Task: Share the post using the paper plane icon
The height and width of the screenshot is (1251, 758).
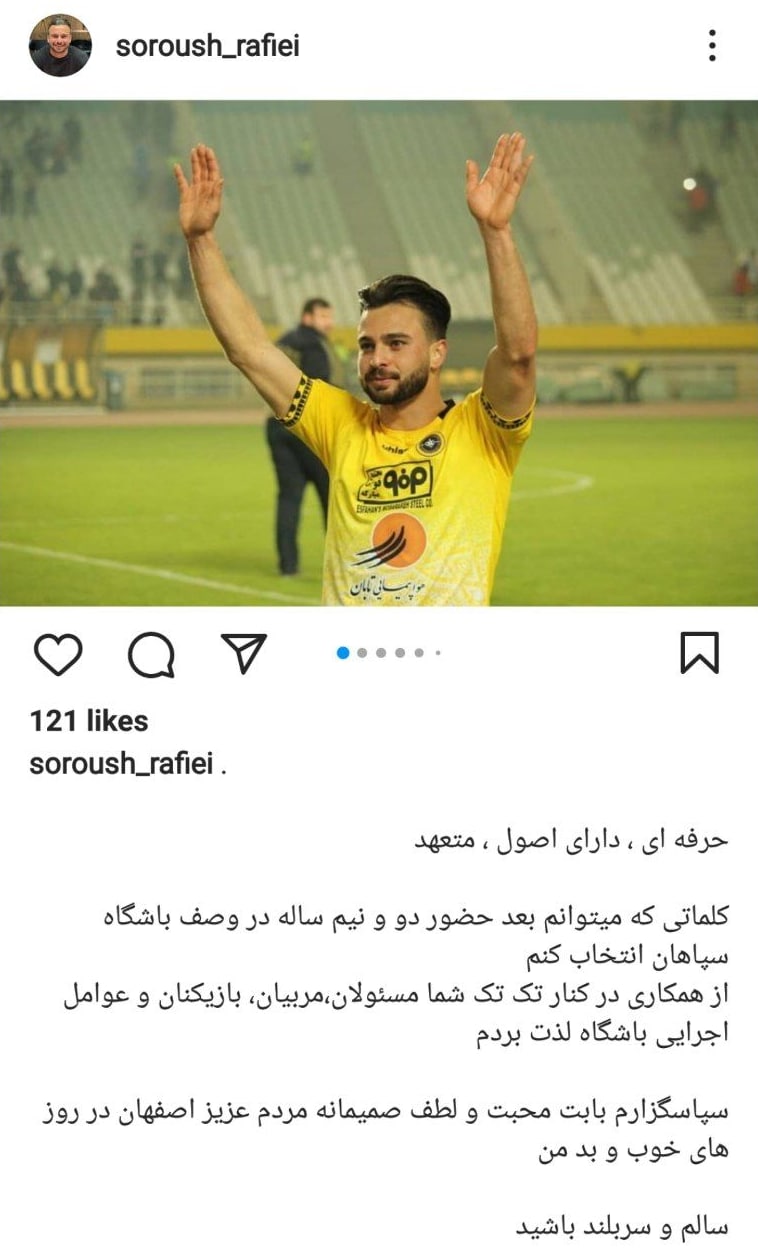Action: point(240,652)
